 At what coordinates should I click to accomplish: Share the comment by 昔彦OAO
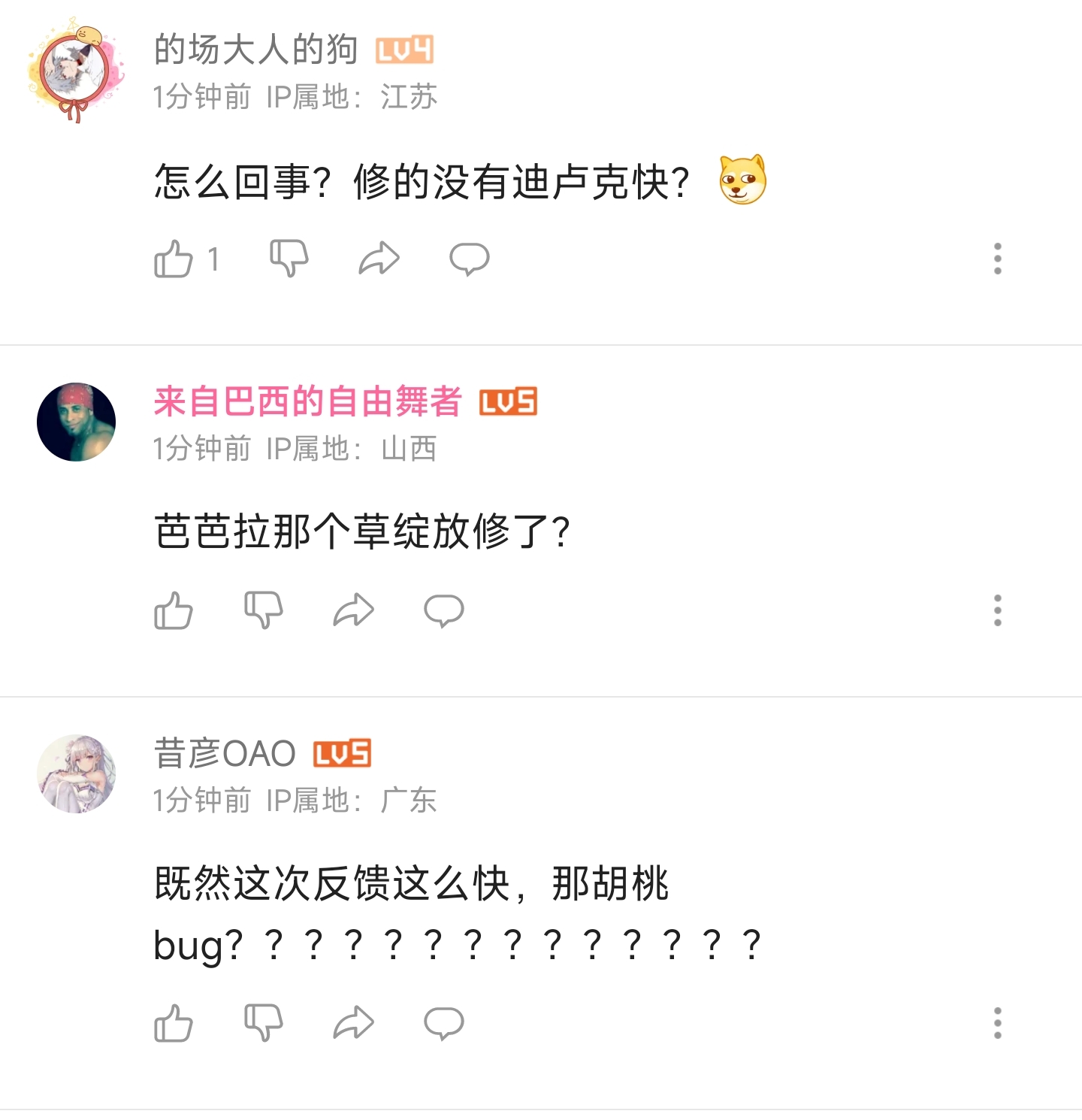click(x=354, y=1022)
